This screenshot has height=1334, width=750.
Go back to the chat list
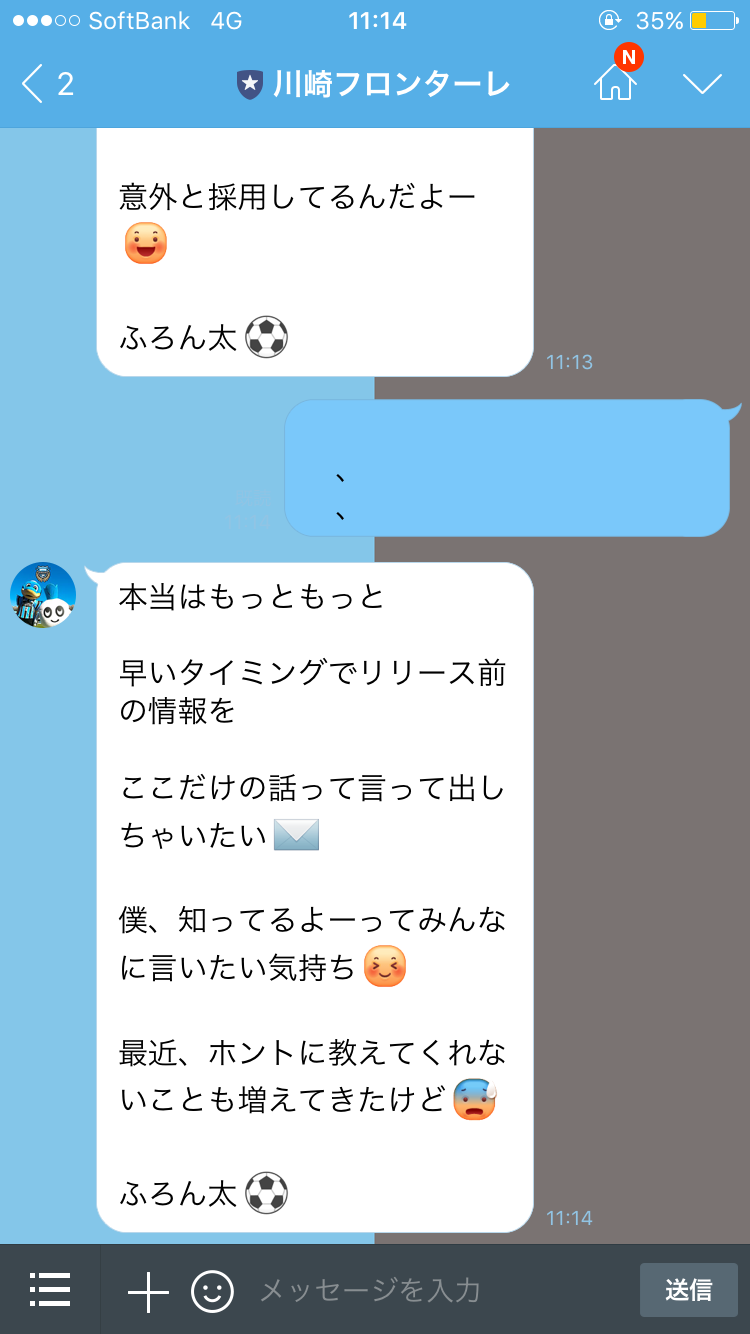[45, 84]
